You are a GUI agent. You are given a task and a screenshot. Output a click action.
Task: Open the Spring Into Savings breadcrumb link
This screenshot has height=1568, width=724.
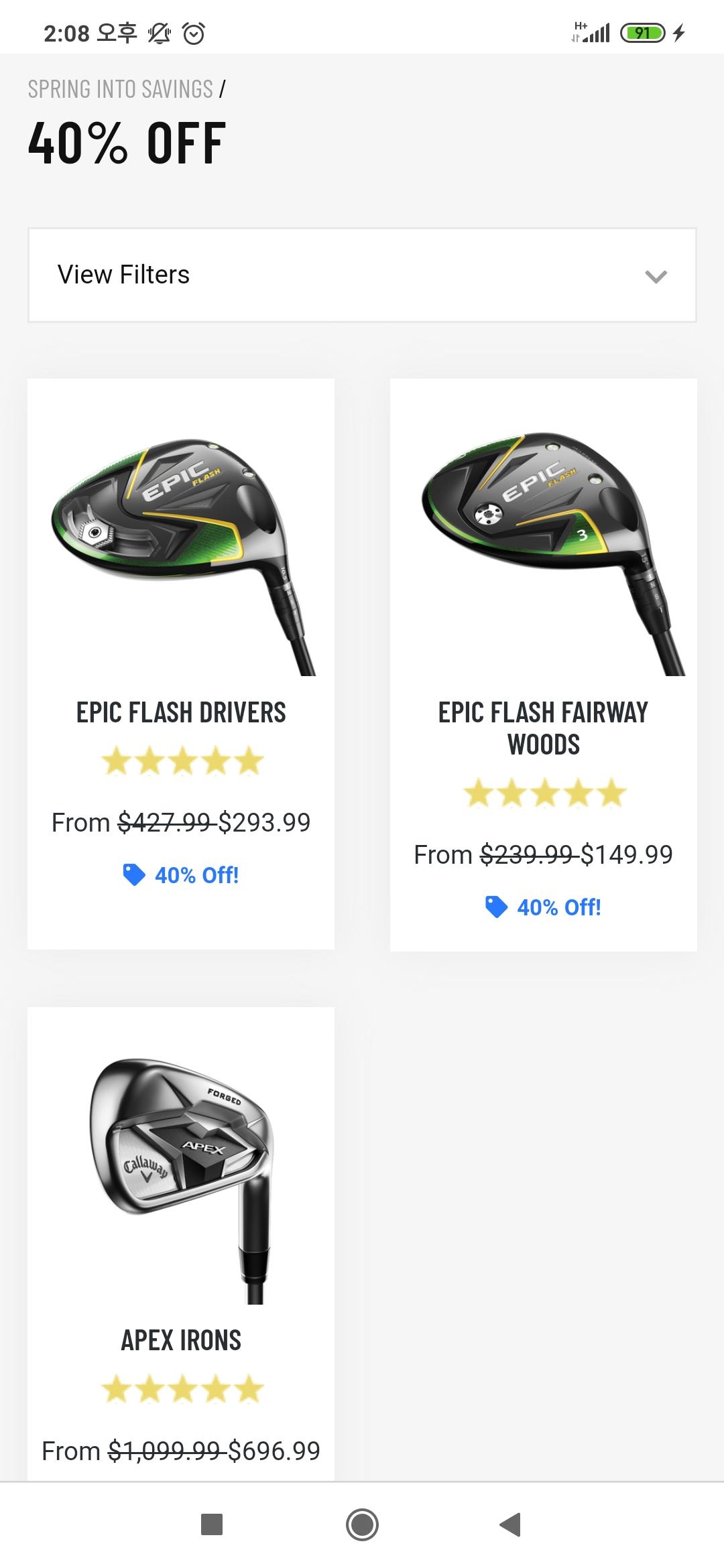click(x=121, y=89)
